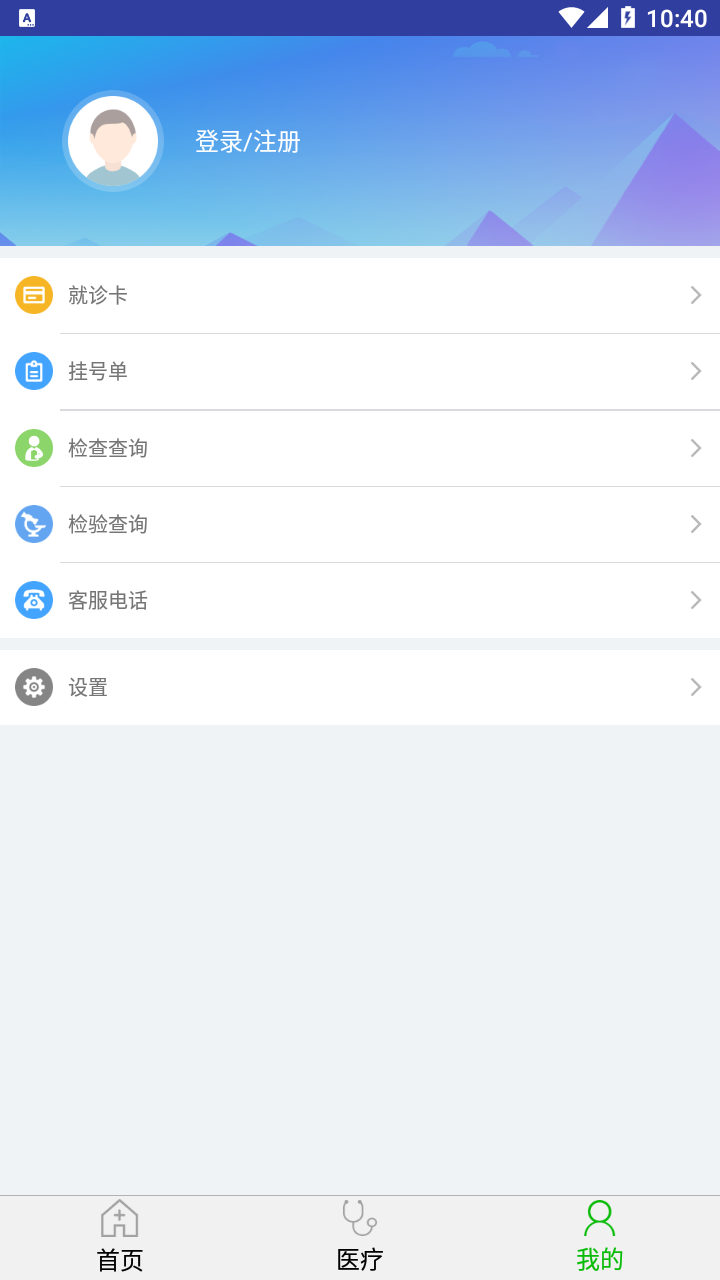720x1280 pixels.
Task: Open 挂号单 using its chevron arrow
Action: (x=695, y=371)
